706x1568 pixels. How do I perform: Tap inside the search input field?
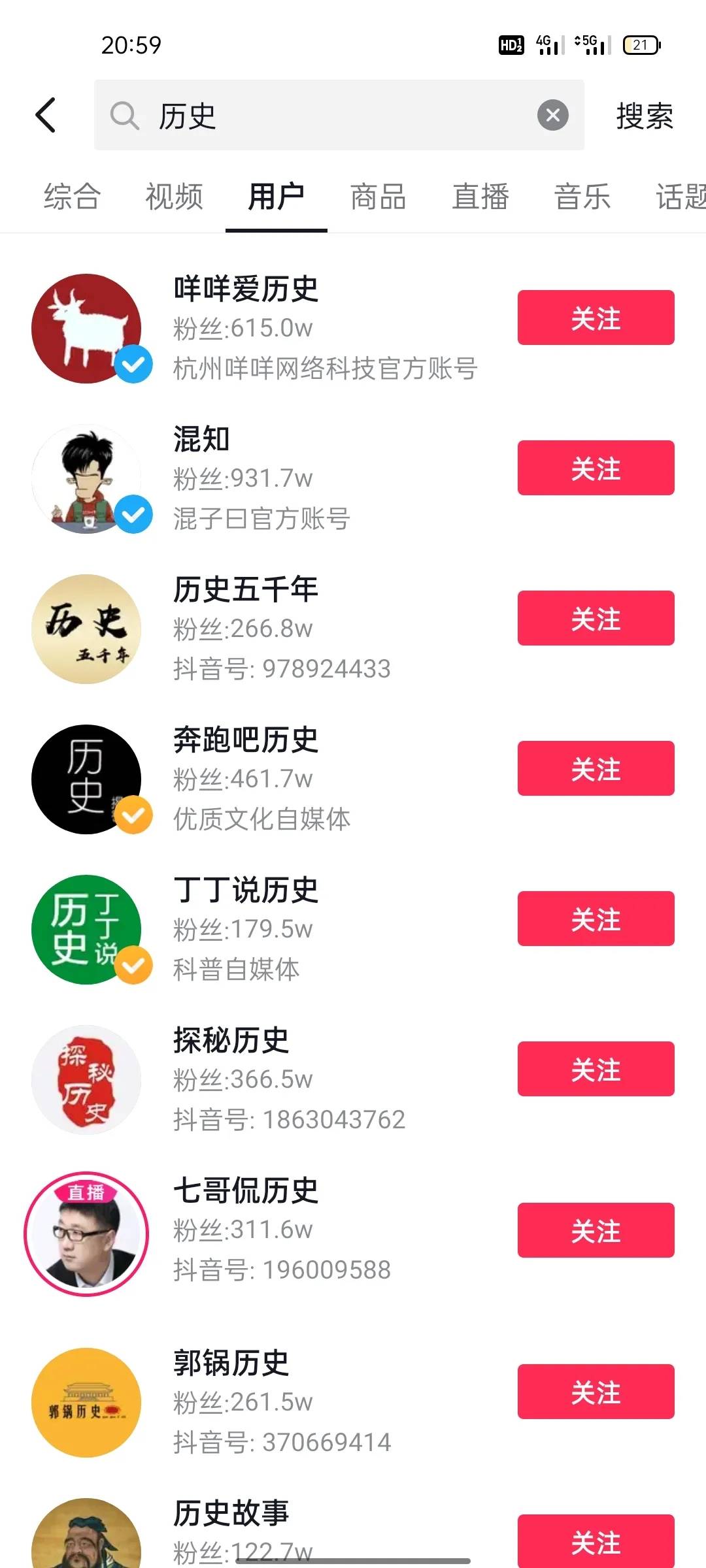click(327, 116)
